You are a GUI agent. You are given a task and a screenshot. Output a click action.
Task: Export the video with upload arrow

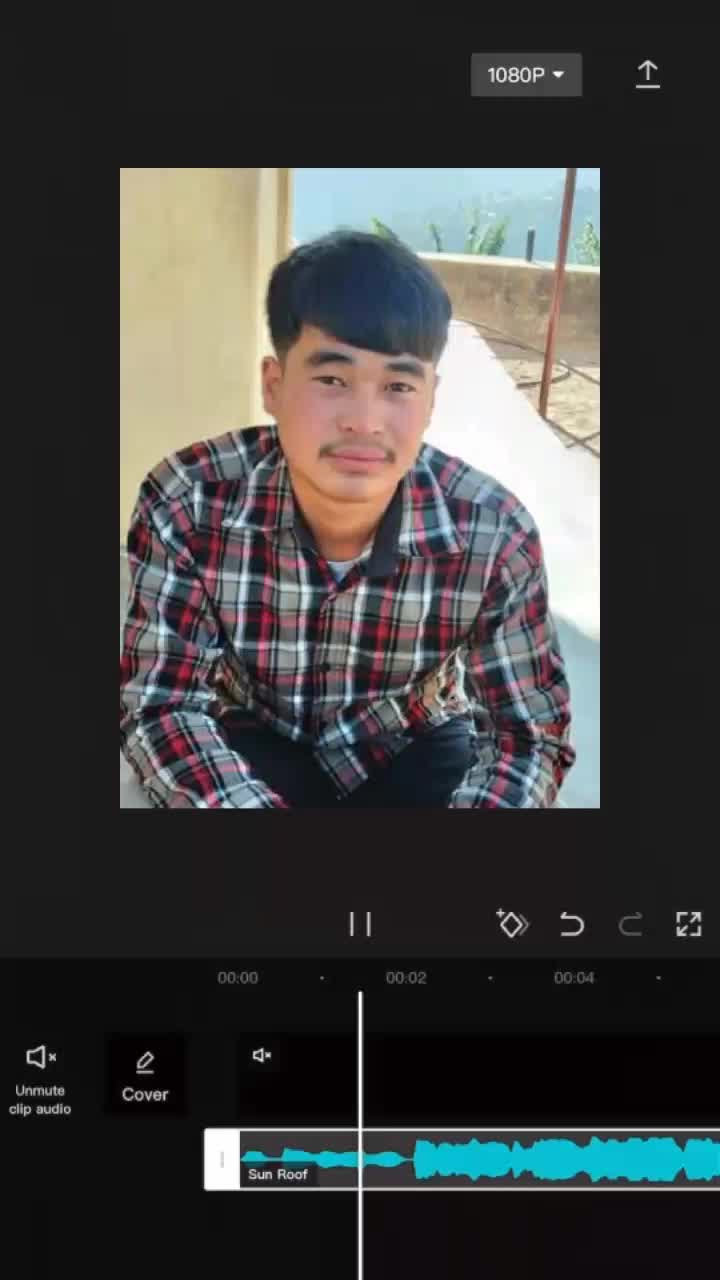point(647,75)
